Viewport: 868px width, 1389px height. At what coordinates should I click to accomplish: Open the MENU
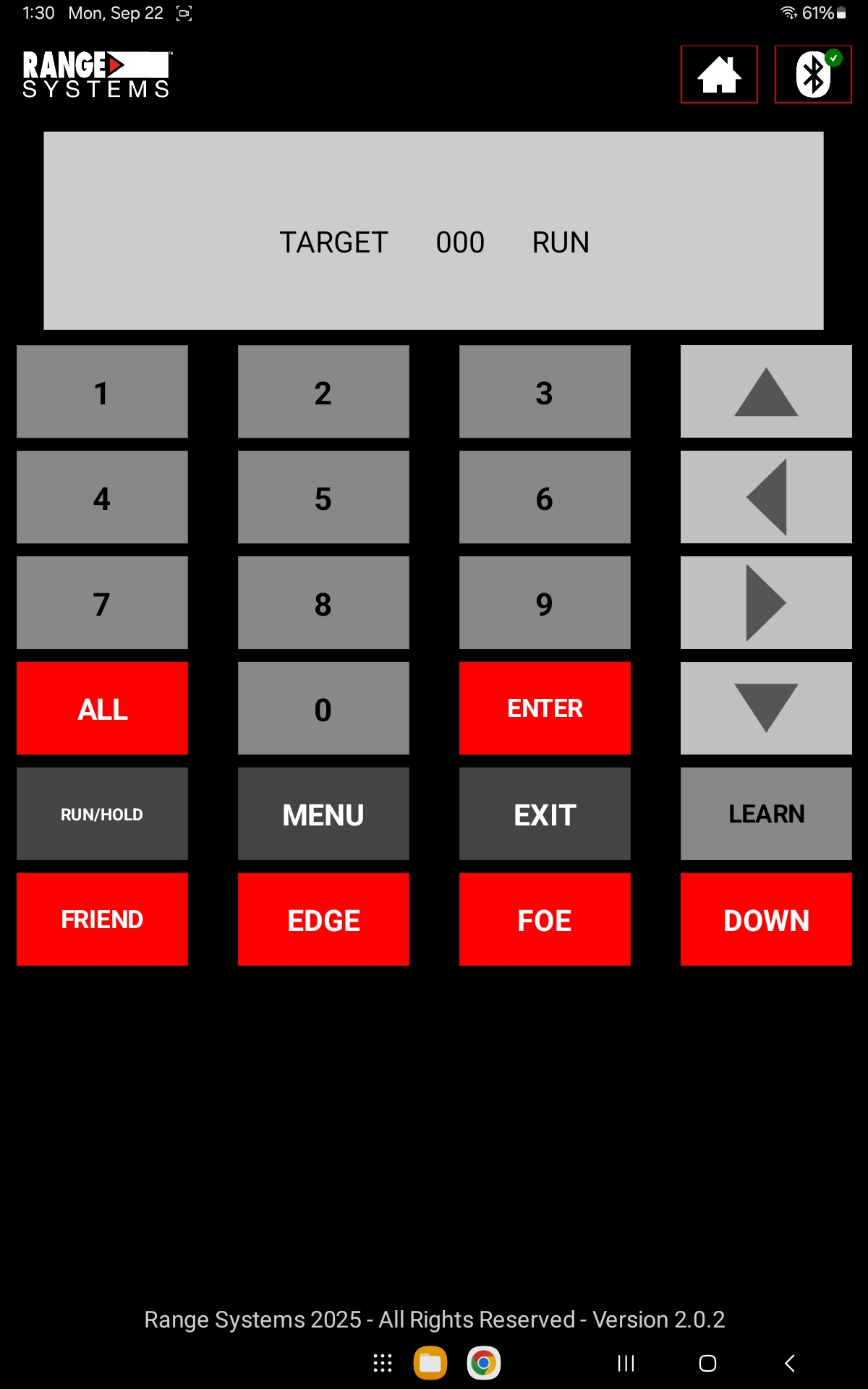(x=323, y=814)
